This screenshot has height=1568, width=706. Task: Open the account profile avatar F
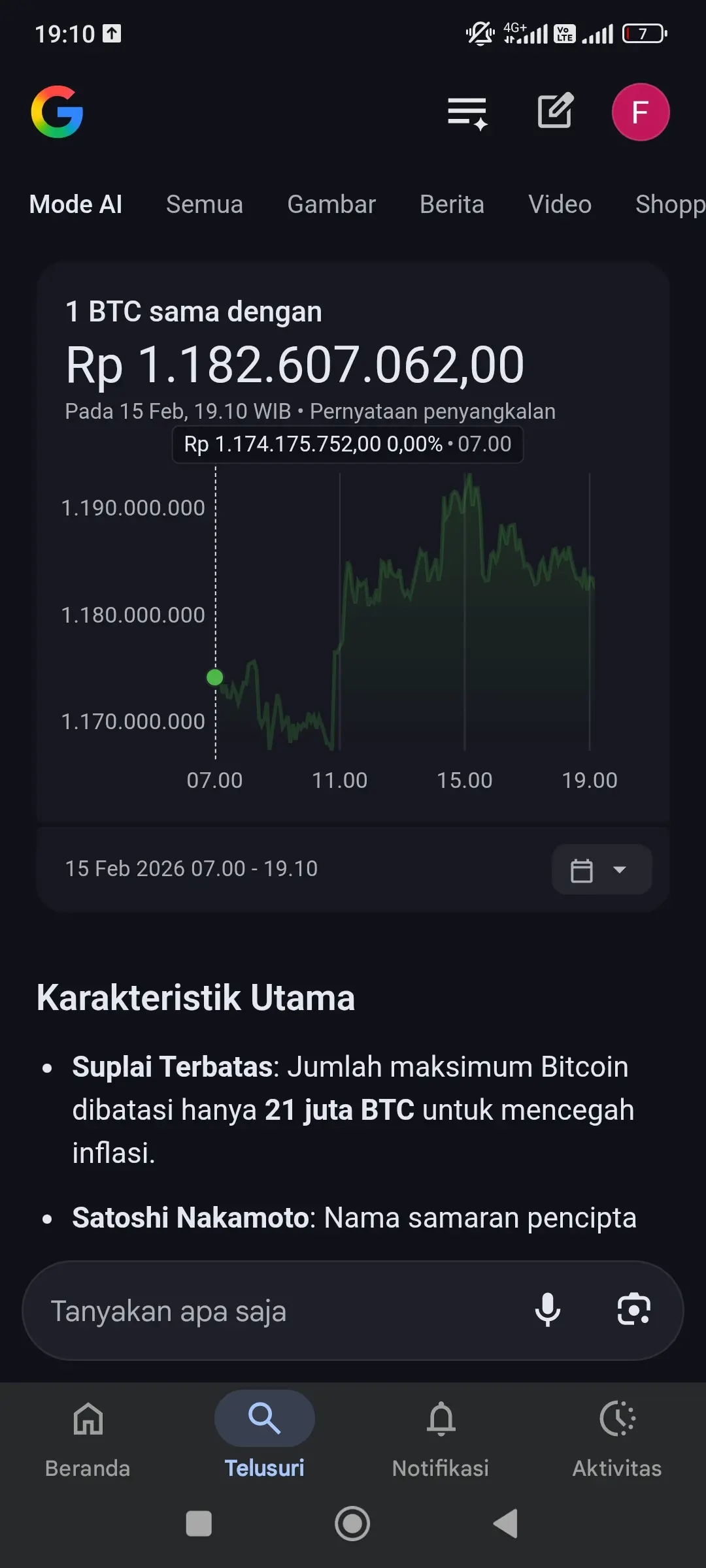(x=640, y=112)
